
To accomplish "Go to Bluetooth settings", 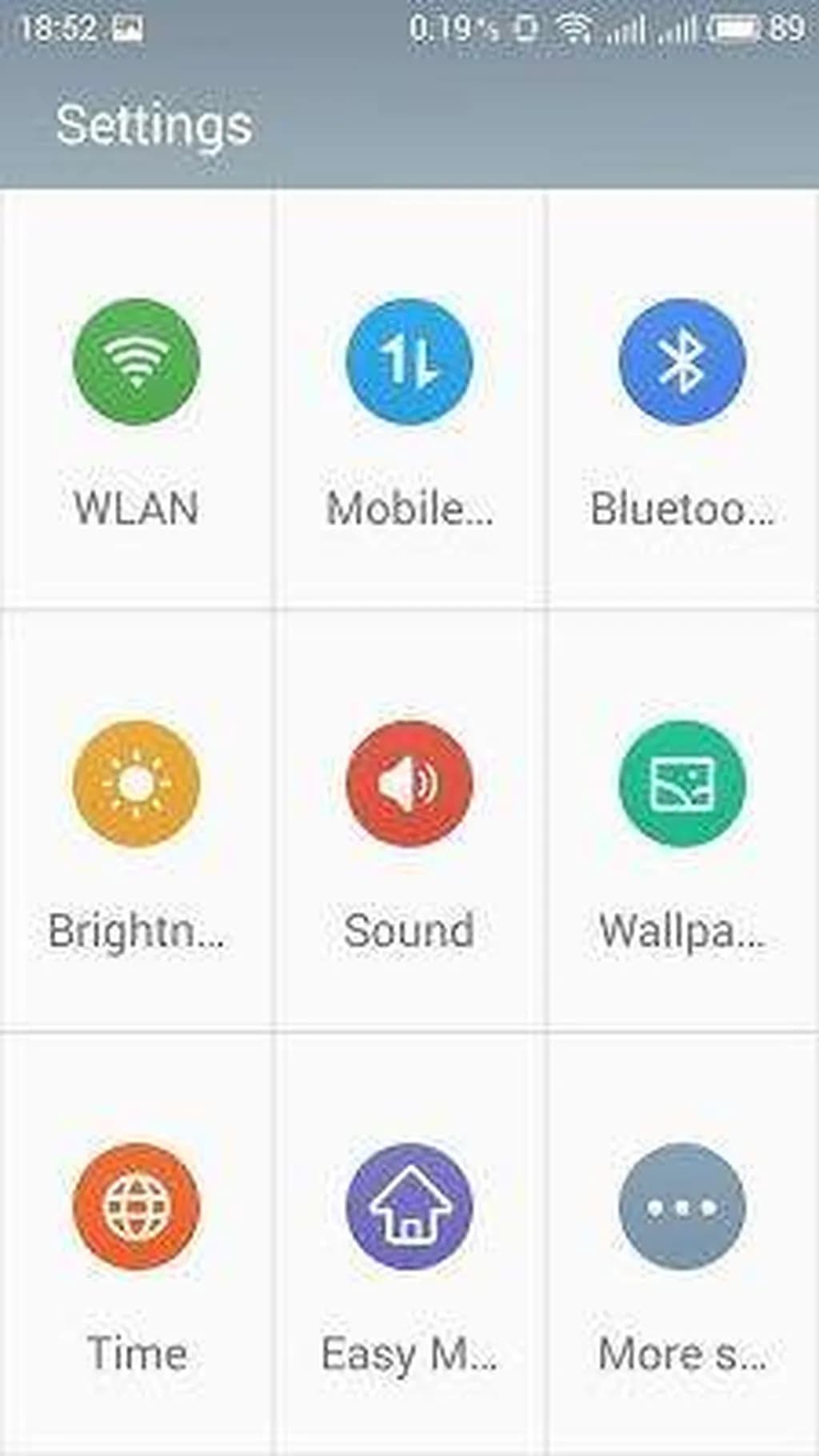I will [682, 362].
